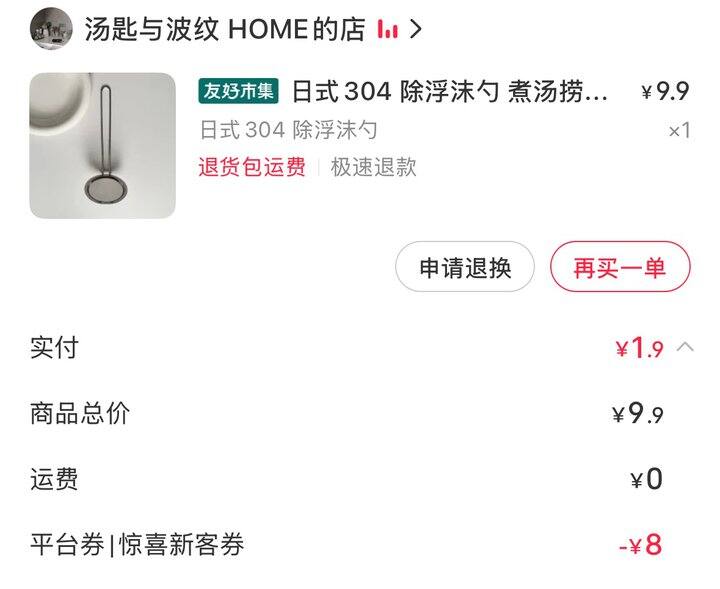Tap the 申请退换 refund button
720x589 pixels.
[x=465, y=267]
